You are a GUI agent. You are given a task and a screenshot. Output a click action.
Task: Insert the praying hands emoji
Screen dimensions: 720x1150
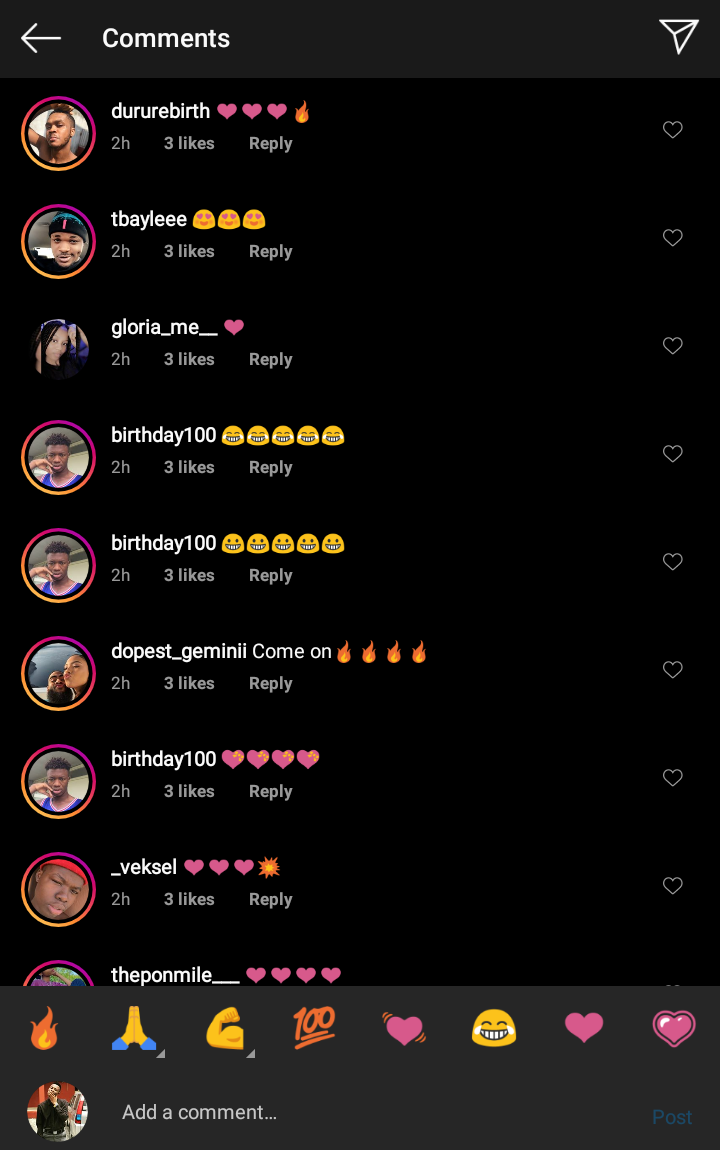[134, 1028]
